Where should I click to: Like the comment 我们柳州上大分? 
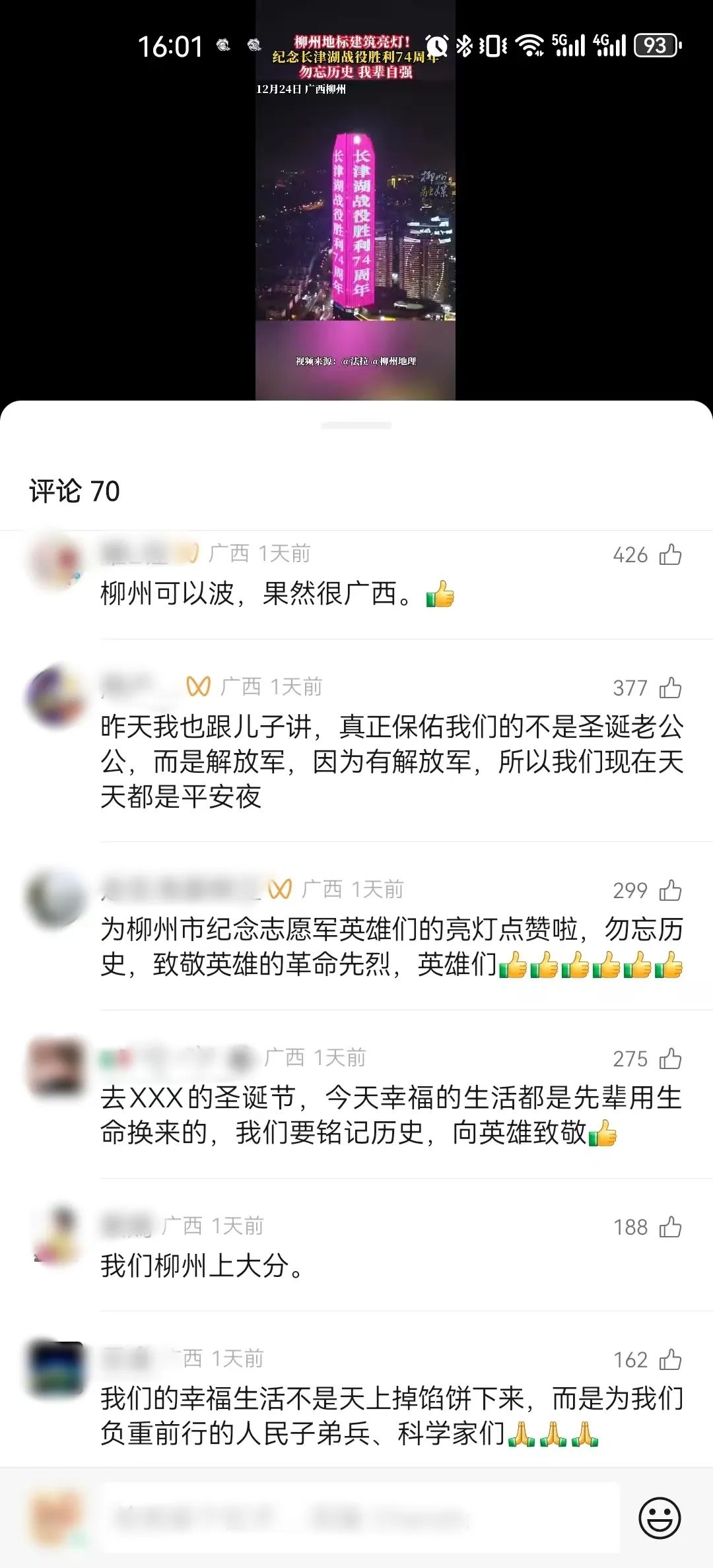670,1227
